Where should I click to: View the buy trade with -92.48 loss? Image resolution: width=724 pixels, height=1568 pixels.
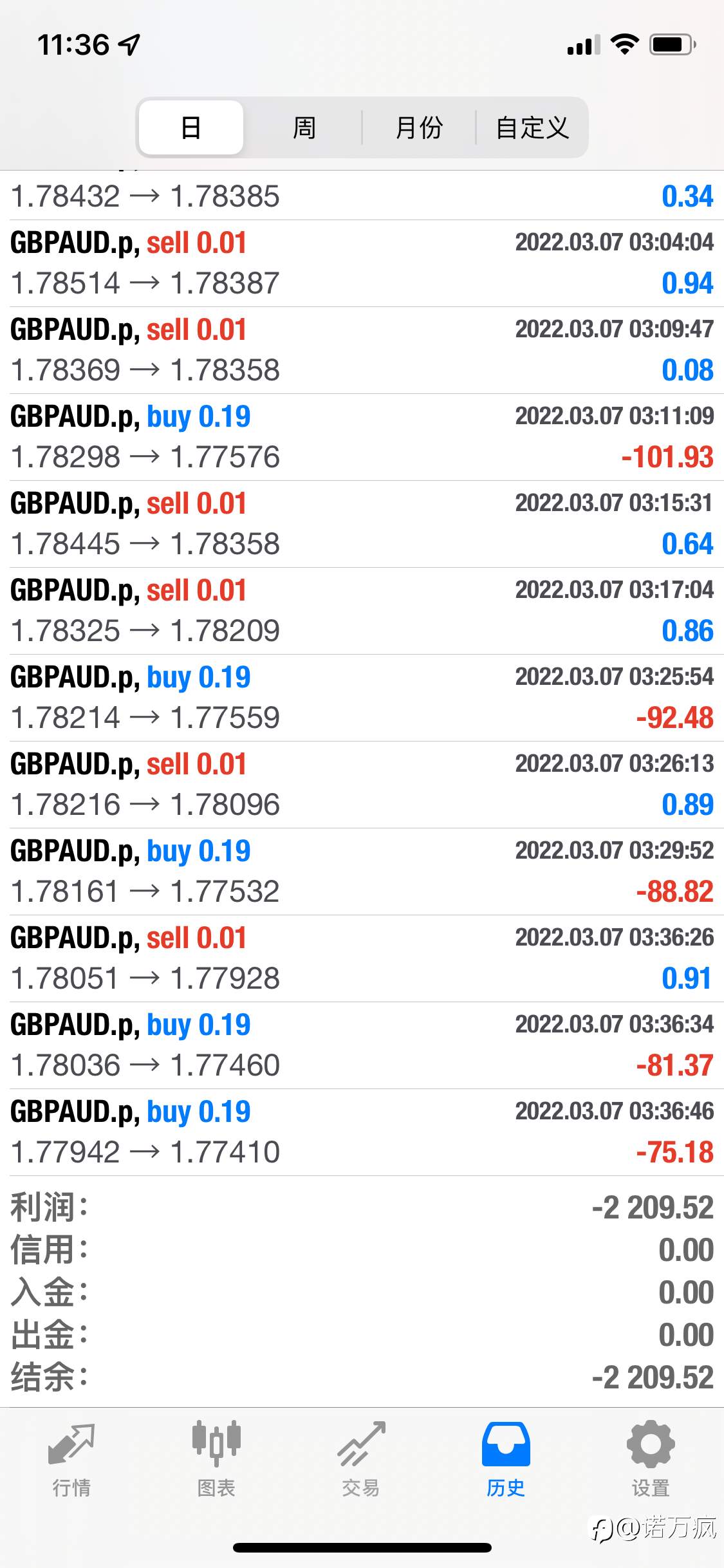coord(362,698)
